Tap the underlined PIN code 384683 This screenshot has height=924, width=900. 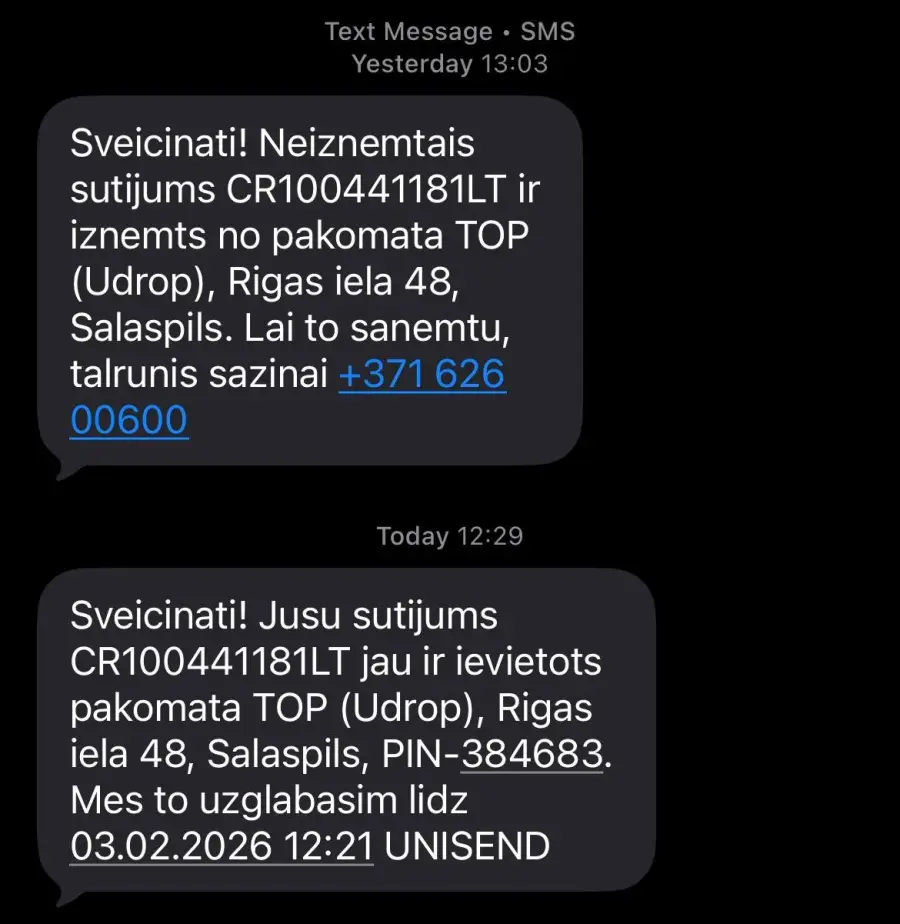532,754
